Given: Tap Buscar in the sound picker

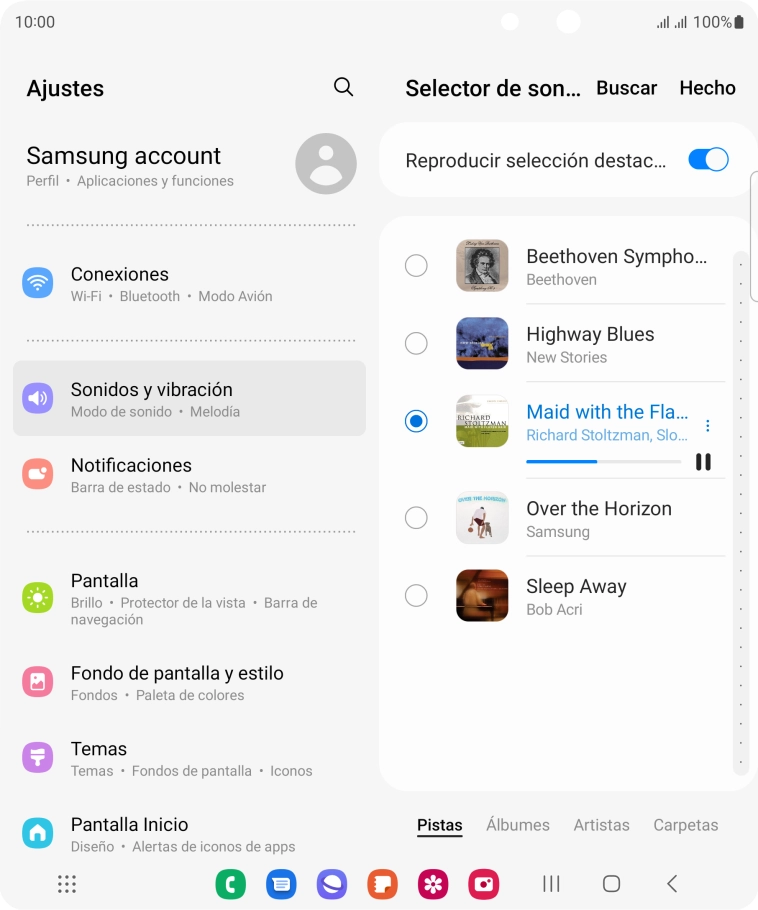Looking at the screenshot, I should 626,88.
